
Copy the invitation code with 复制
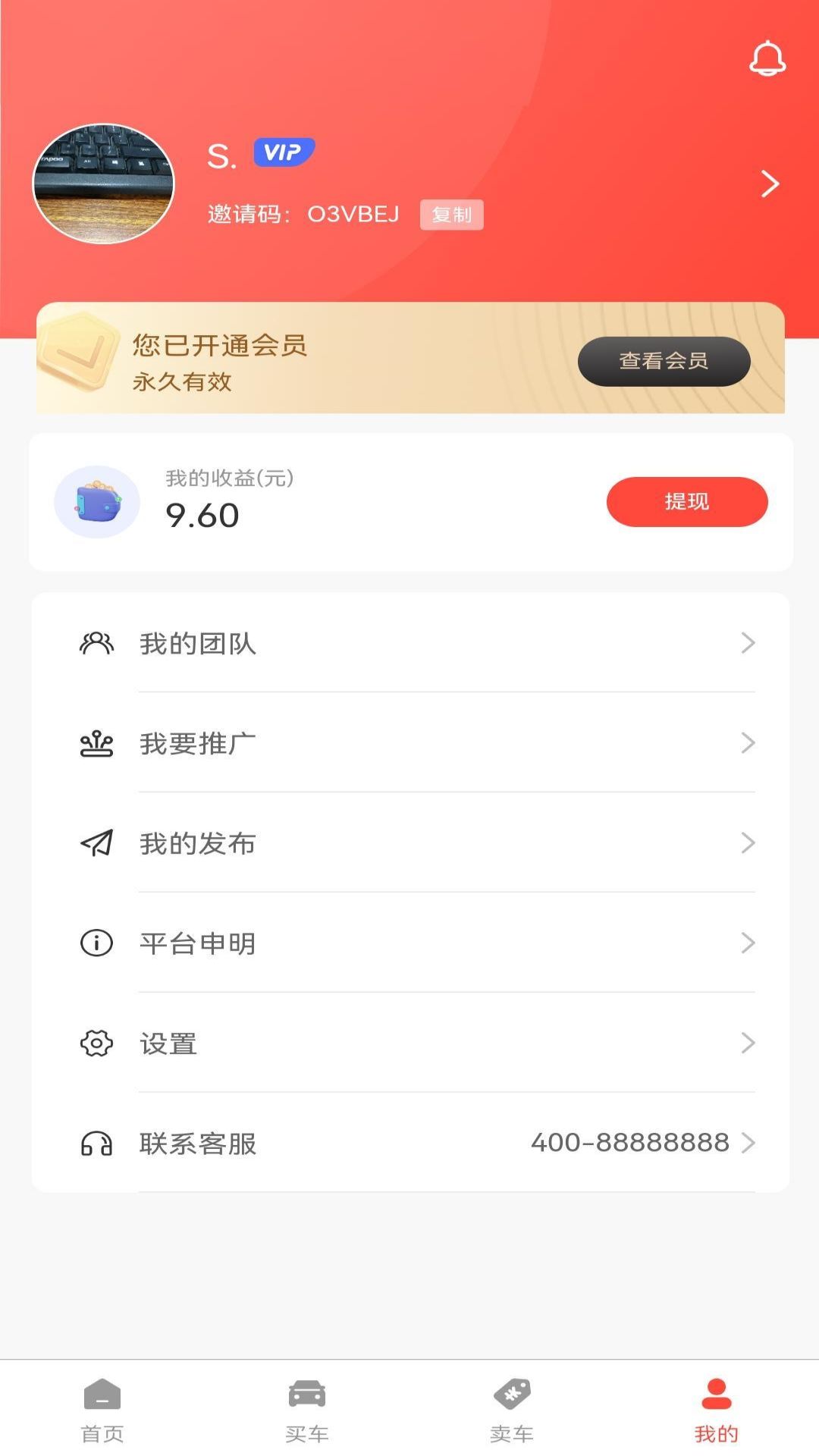point(452,215)
